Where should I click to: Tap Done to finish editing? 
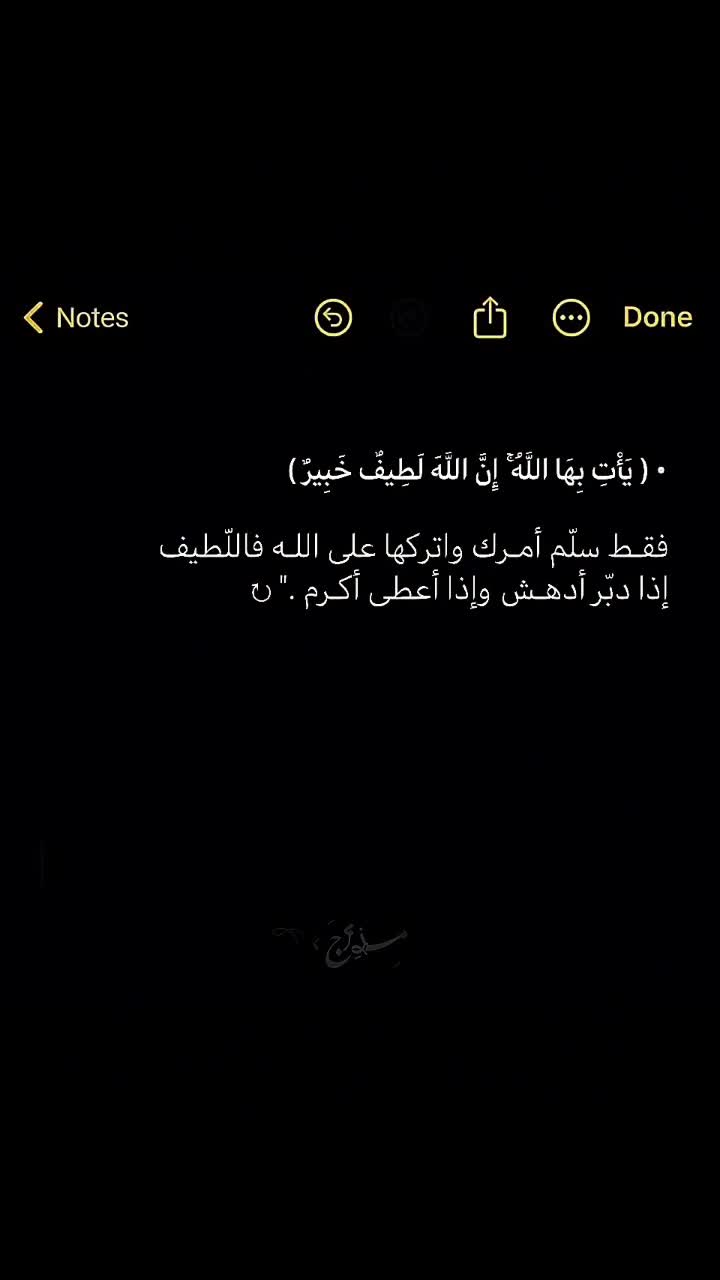pos(657,317)
